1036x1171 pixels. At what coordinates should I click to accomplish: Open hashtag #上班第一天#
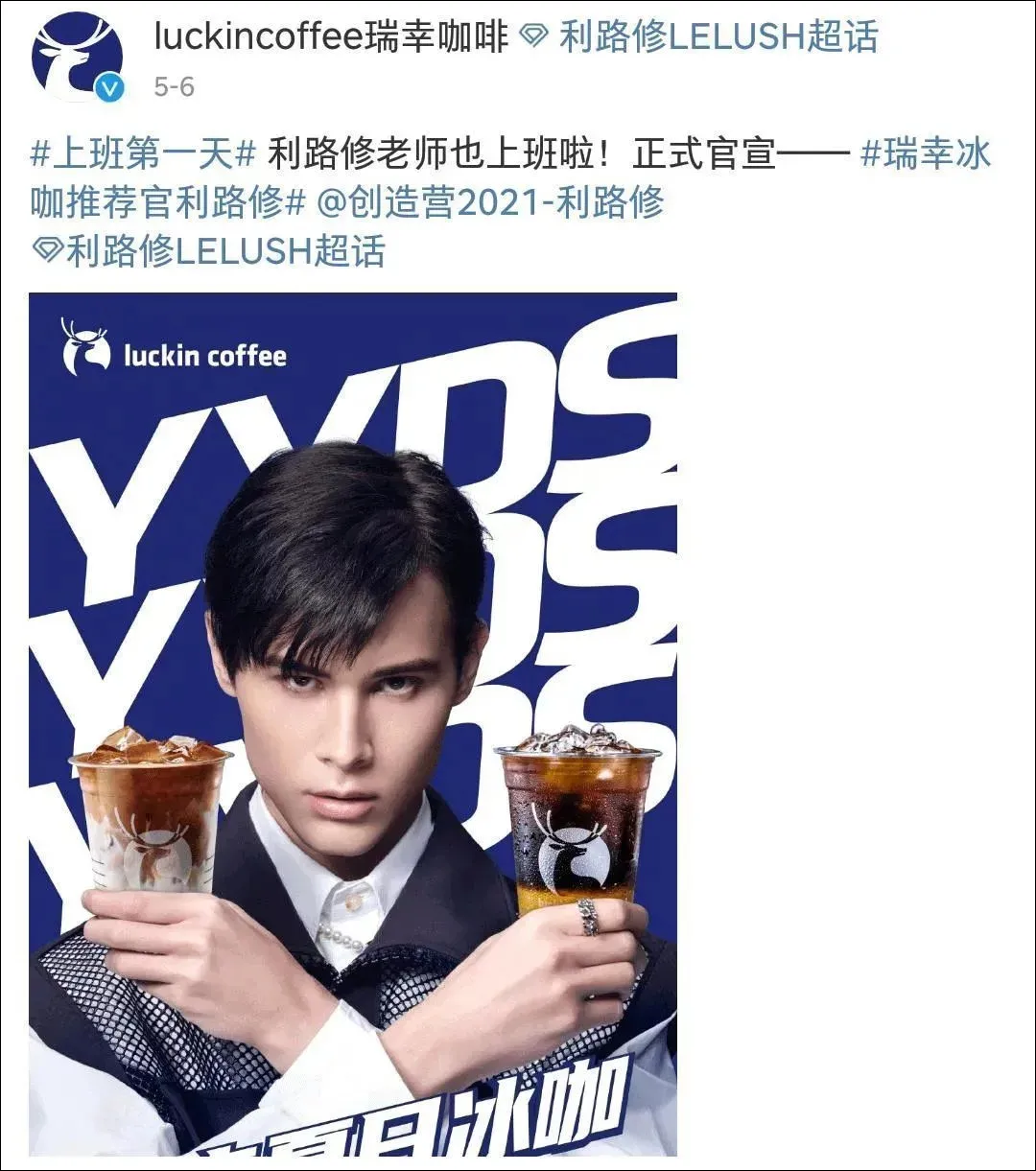pos(144,153)
